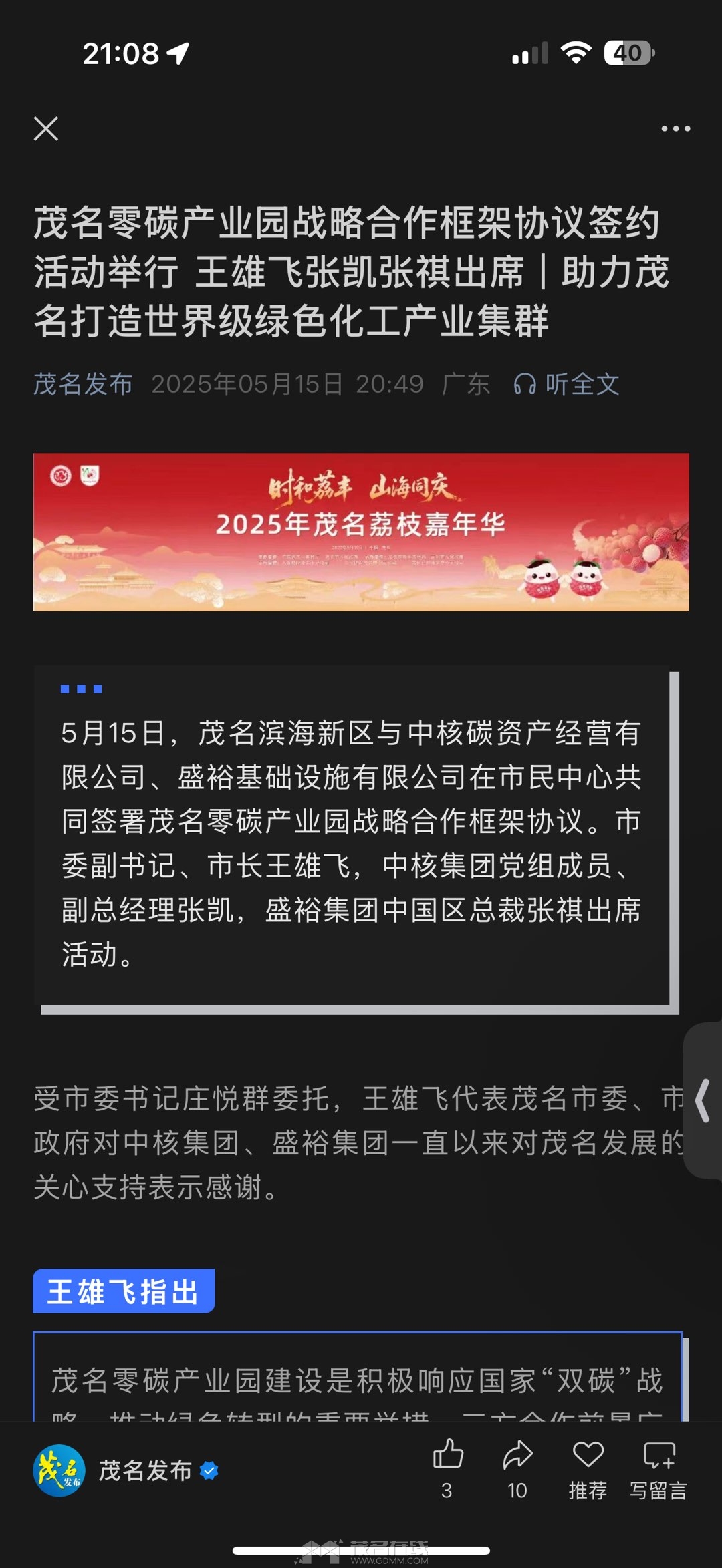Open the three-dot overflow menu

coord(675,128)
